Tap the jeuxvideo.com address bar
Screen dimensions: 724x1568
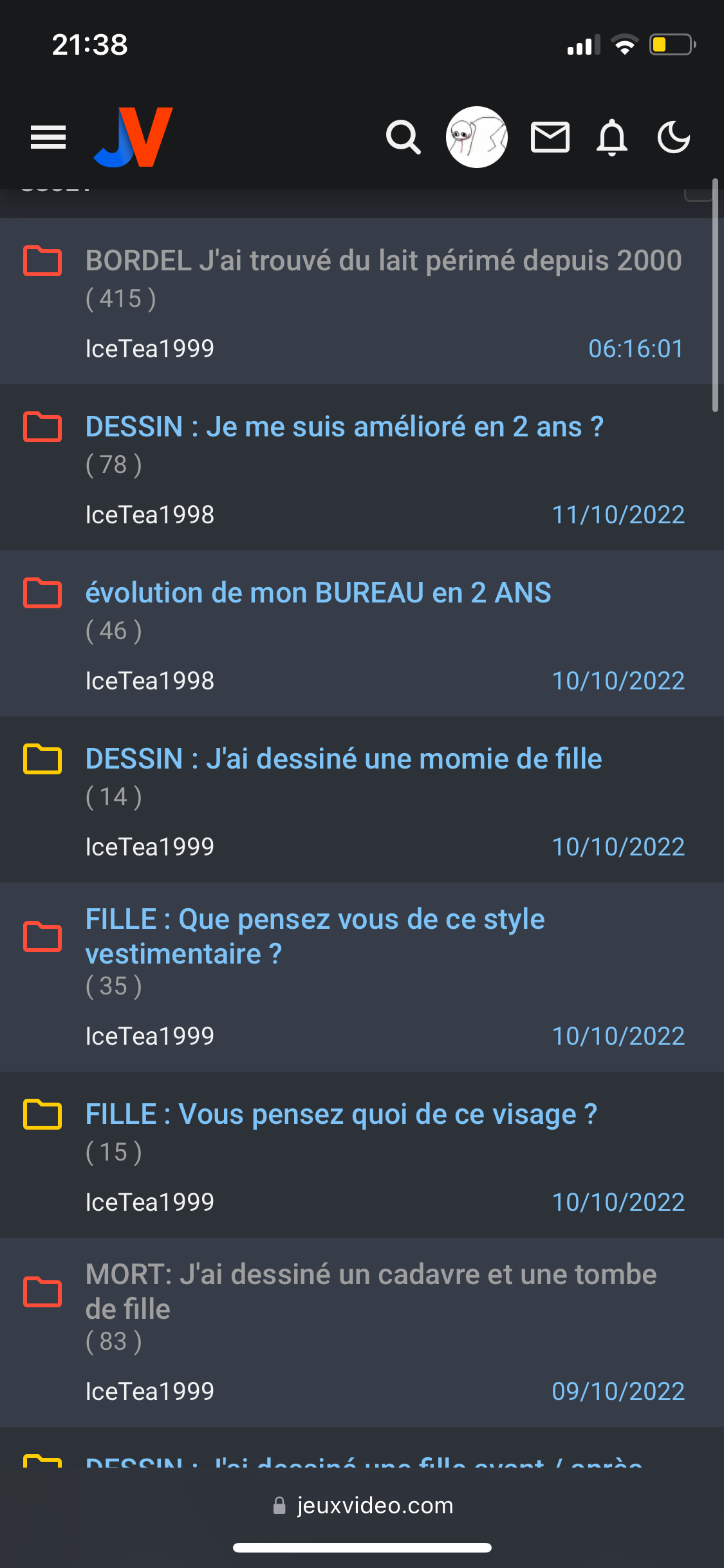point(362,1506)
